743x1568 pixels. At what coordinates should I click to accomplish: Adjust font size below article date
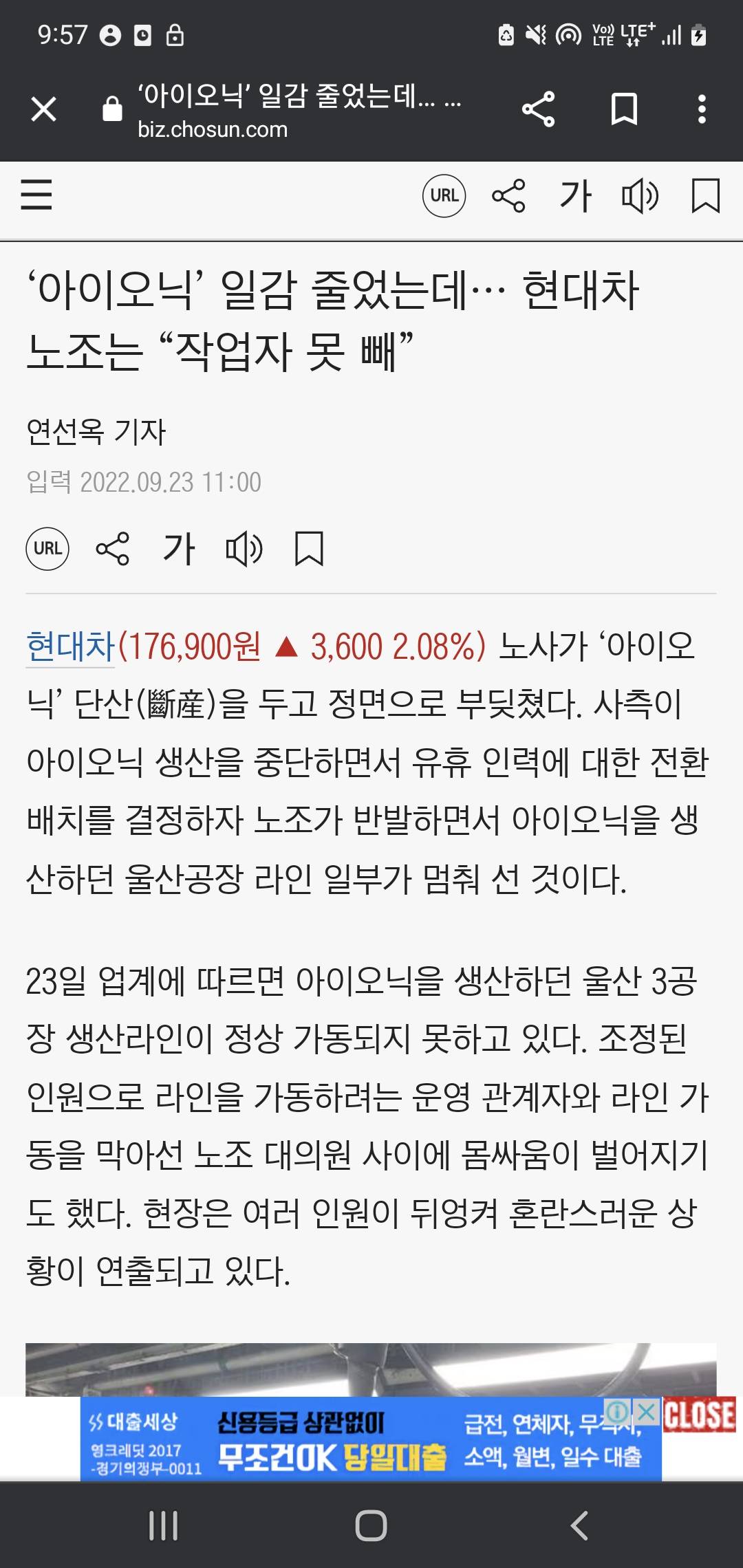click(x=179, y=549)
